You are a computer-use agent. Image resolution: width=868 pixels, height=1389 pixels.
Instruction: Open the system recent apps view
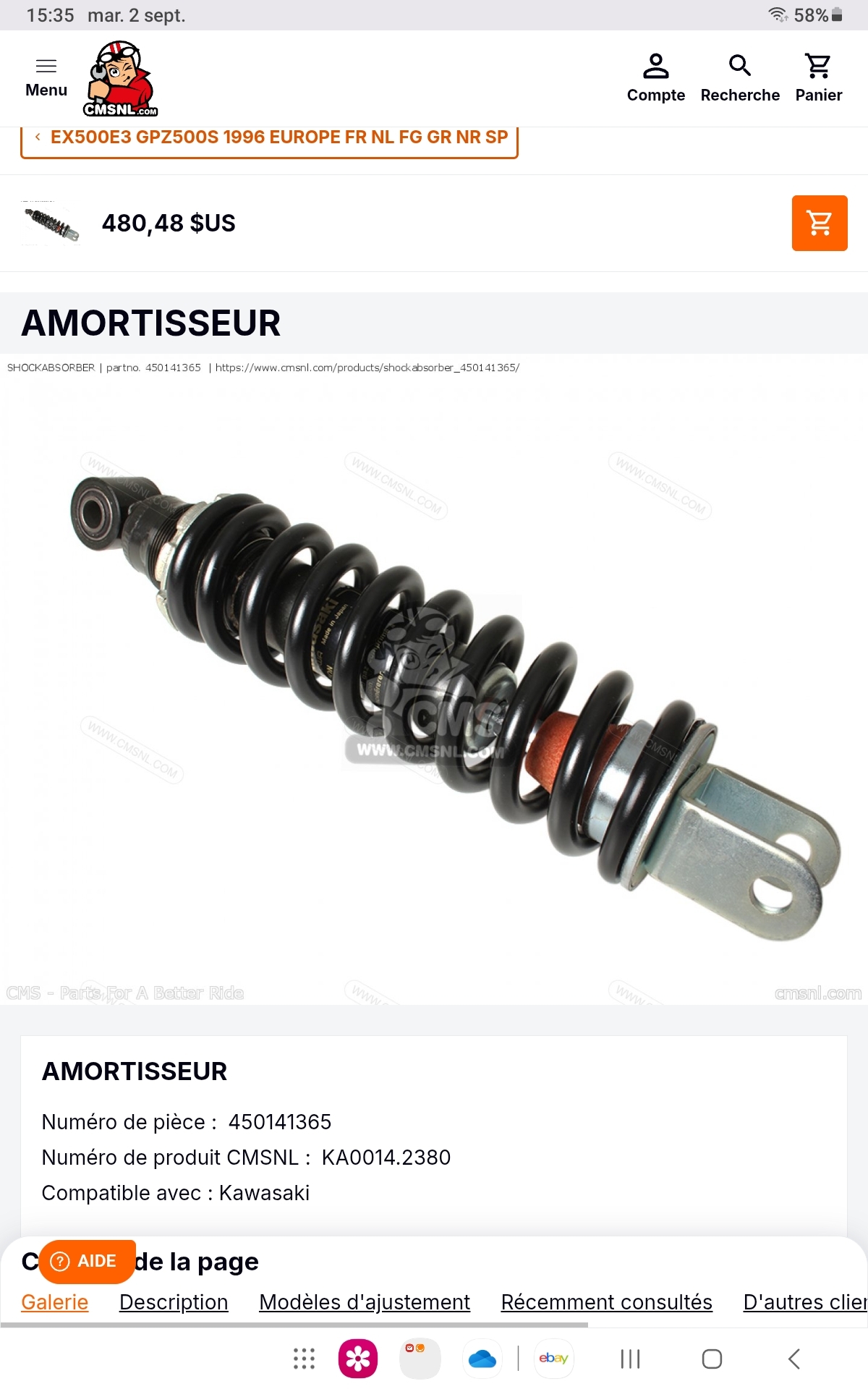(630, 1359)
